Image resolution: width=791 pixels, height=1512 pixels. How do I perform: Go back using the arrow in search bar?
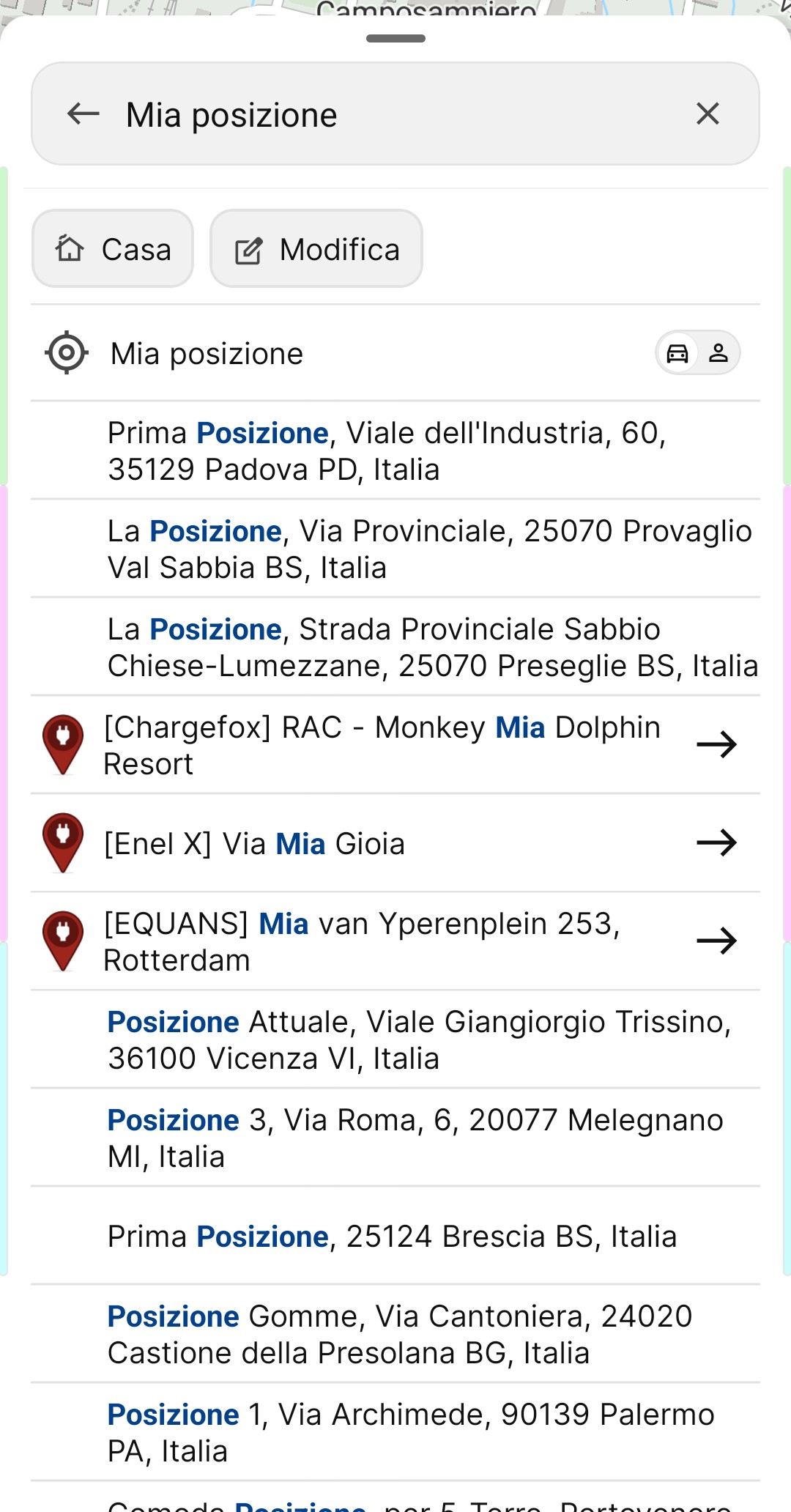point(83,114)
